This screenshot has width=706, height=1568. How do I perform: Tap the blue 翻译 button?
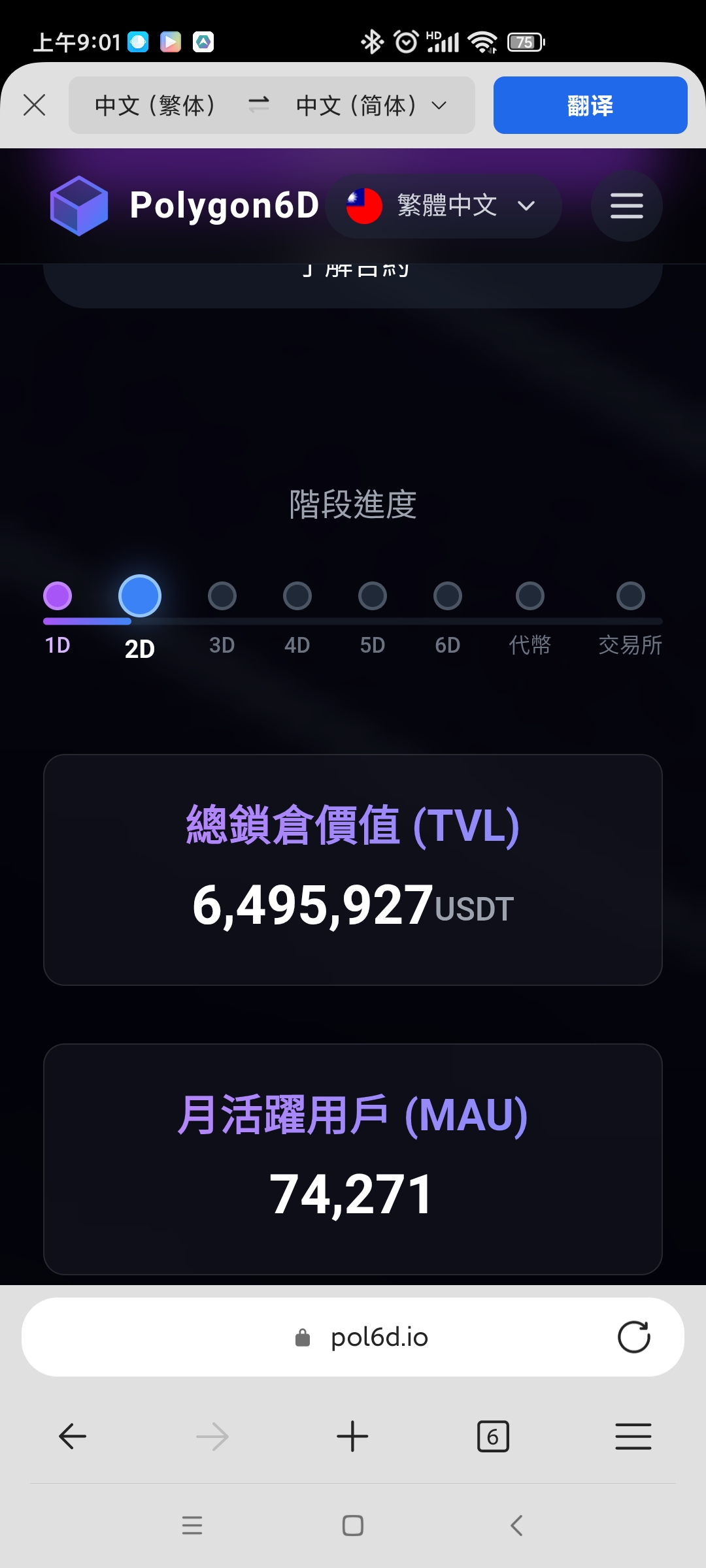point(590,105)
